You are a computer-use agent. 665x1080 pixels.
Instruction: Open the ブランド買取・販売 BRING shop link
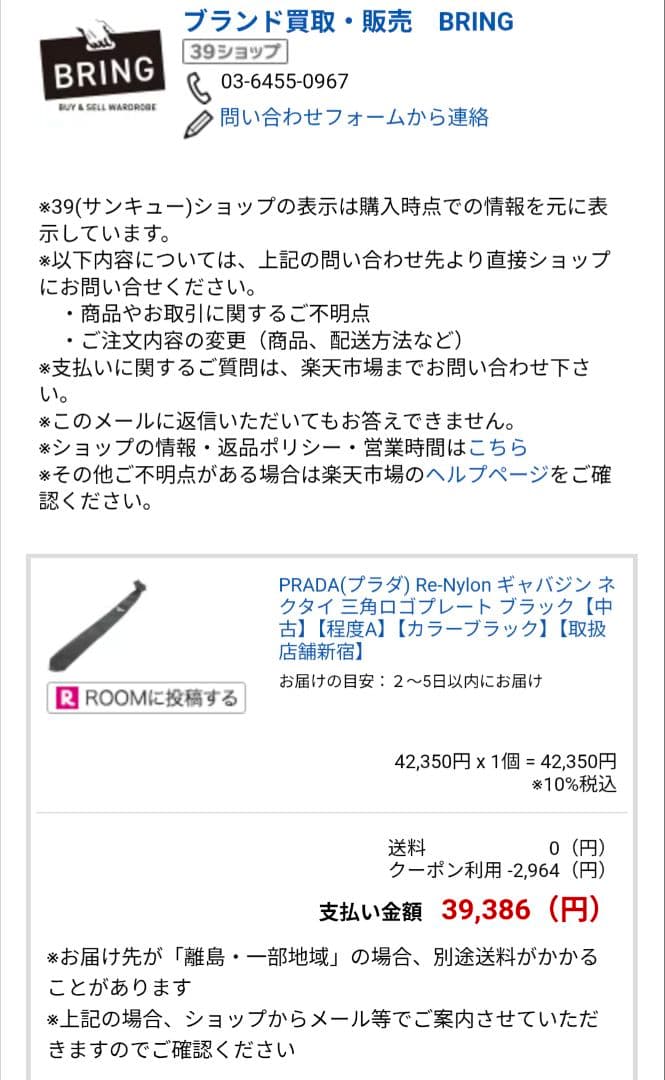click(x=348, y=22)
